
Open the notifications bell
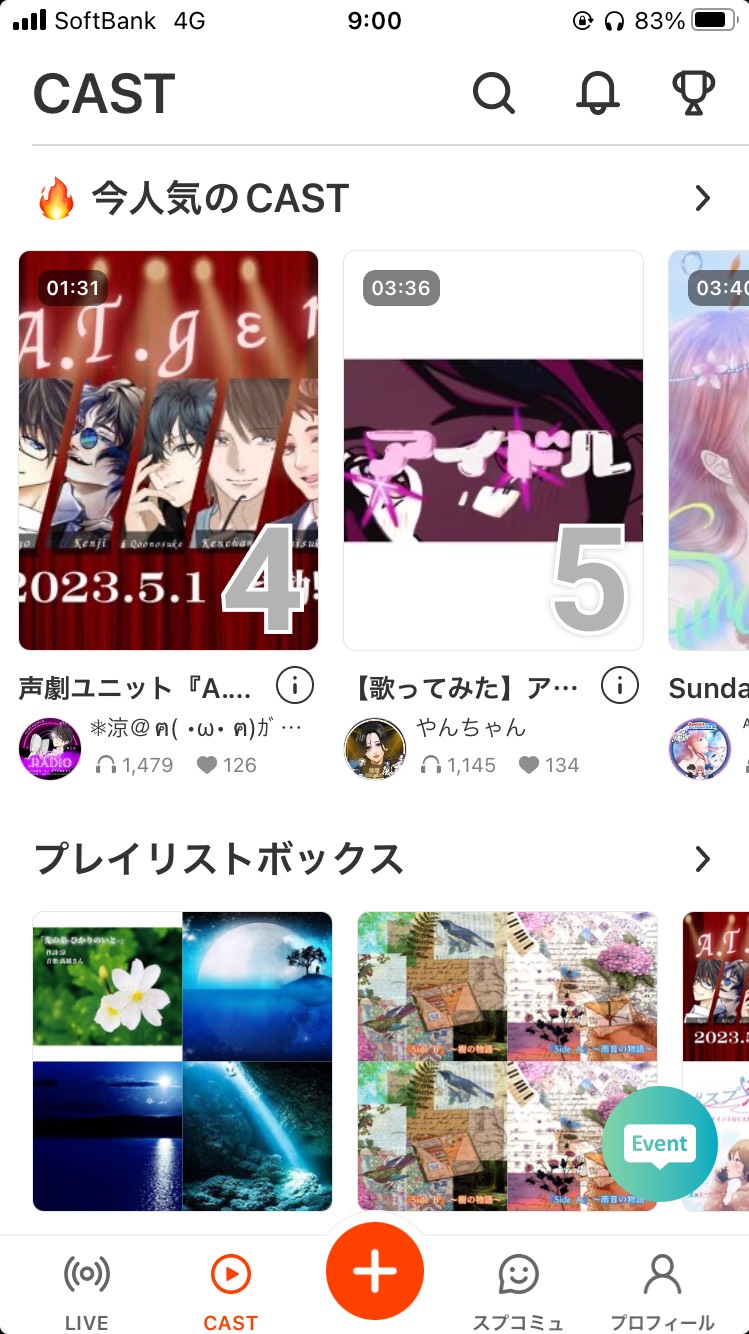(597, 94)
